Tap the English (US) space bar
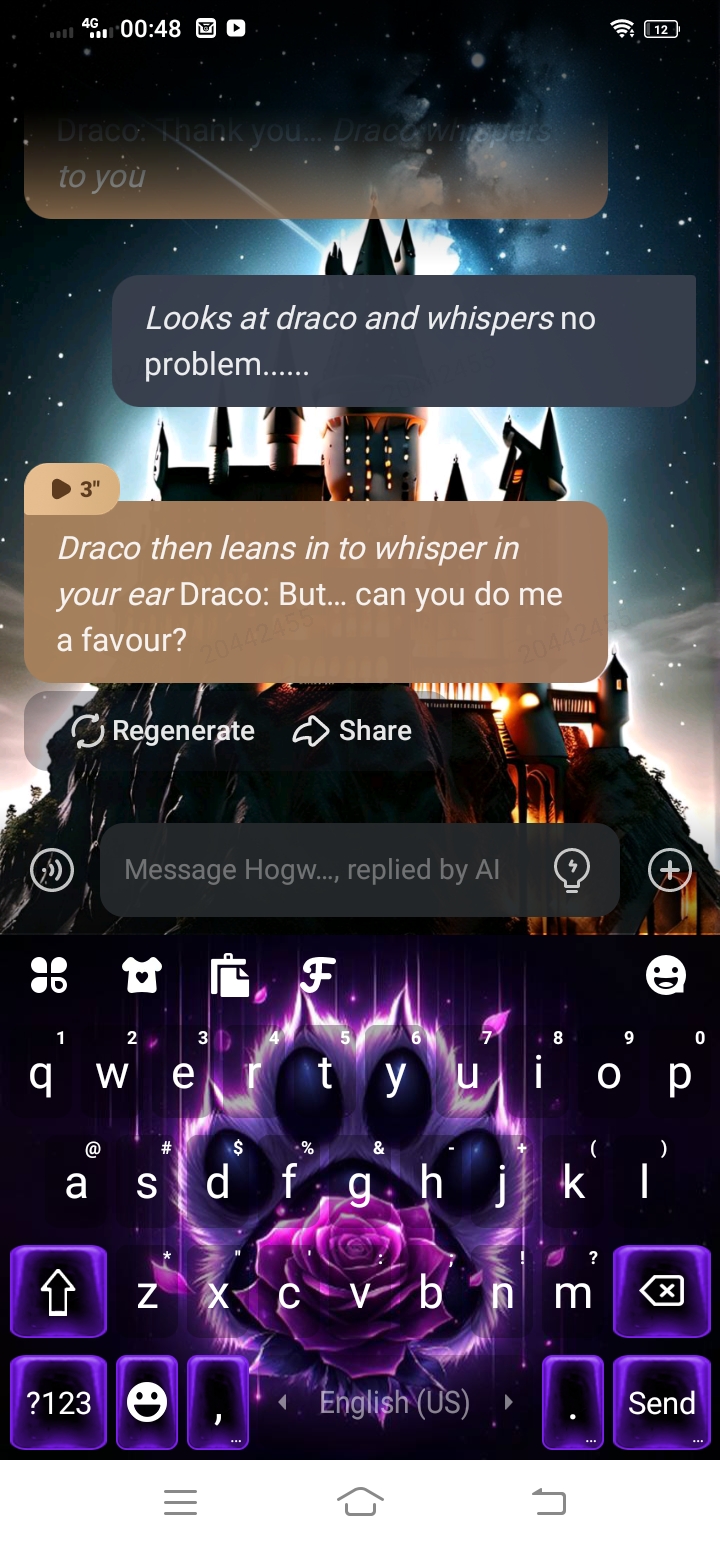 394,1403
